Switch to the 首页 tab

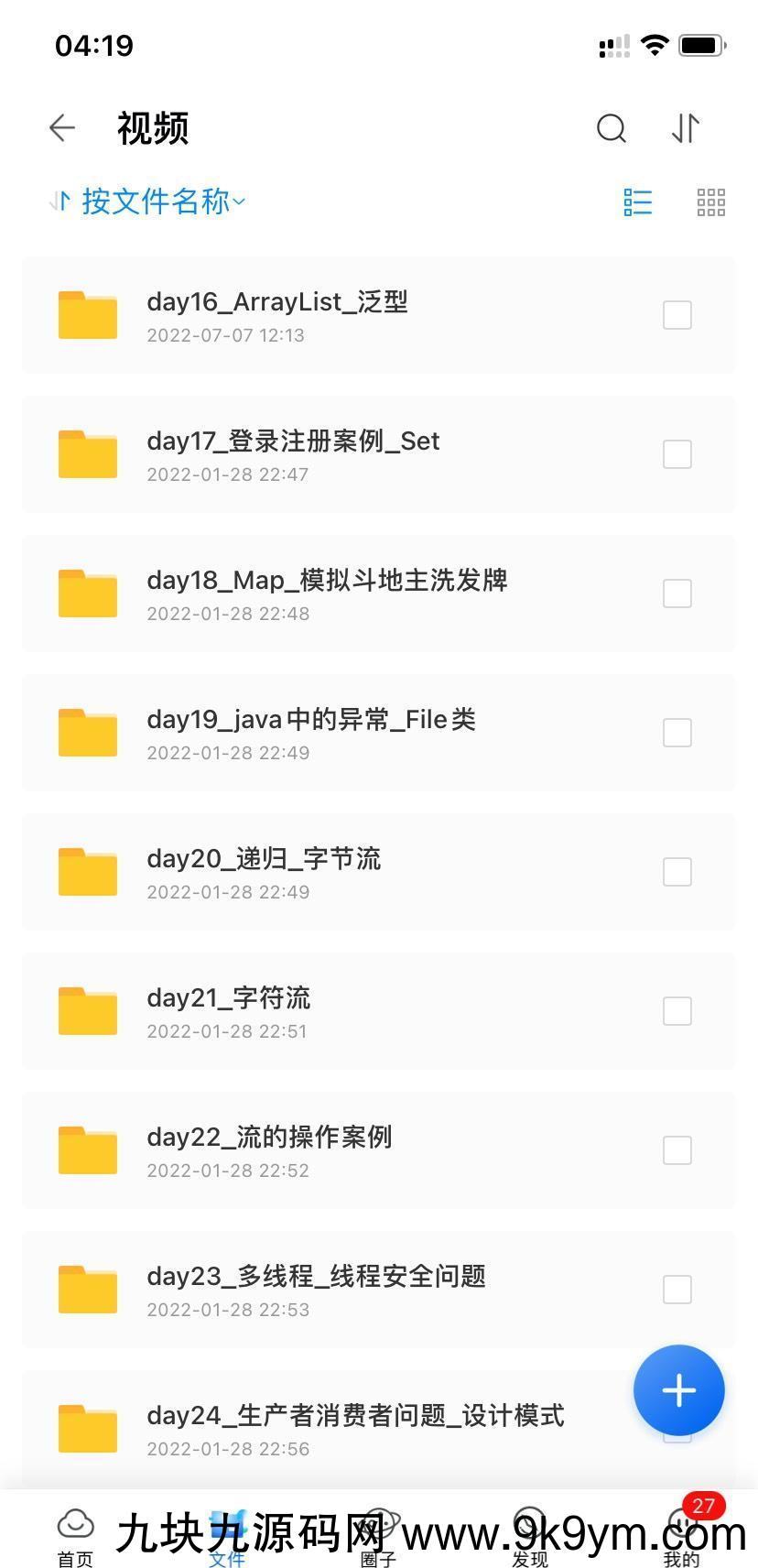click(75, 1537)
